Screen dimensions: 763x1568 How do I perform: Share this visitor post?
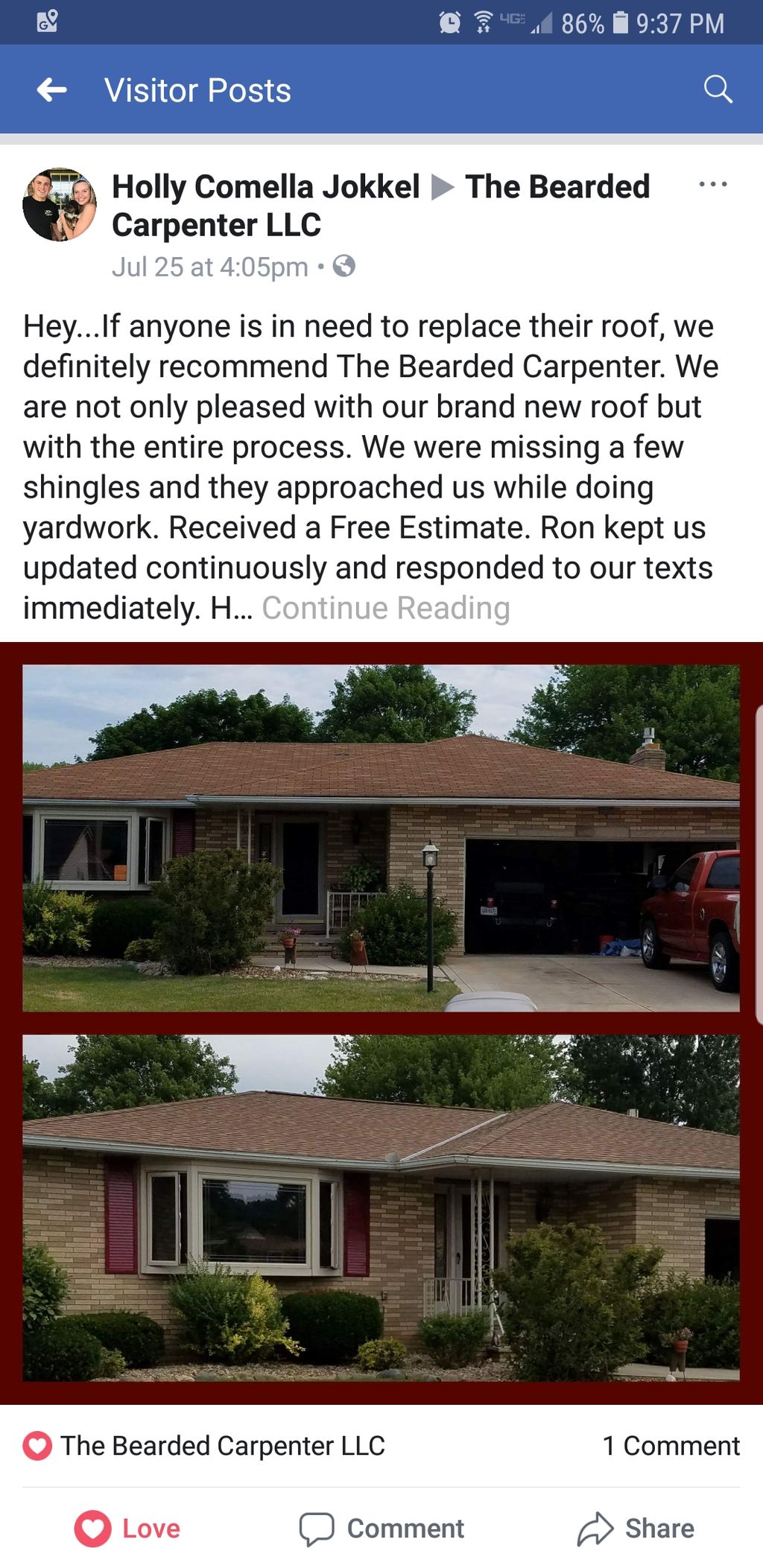click(636, 1529)
